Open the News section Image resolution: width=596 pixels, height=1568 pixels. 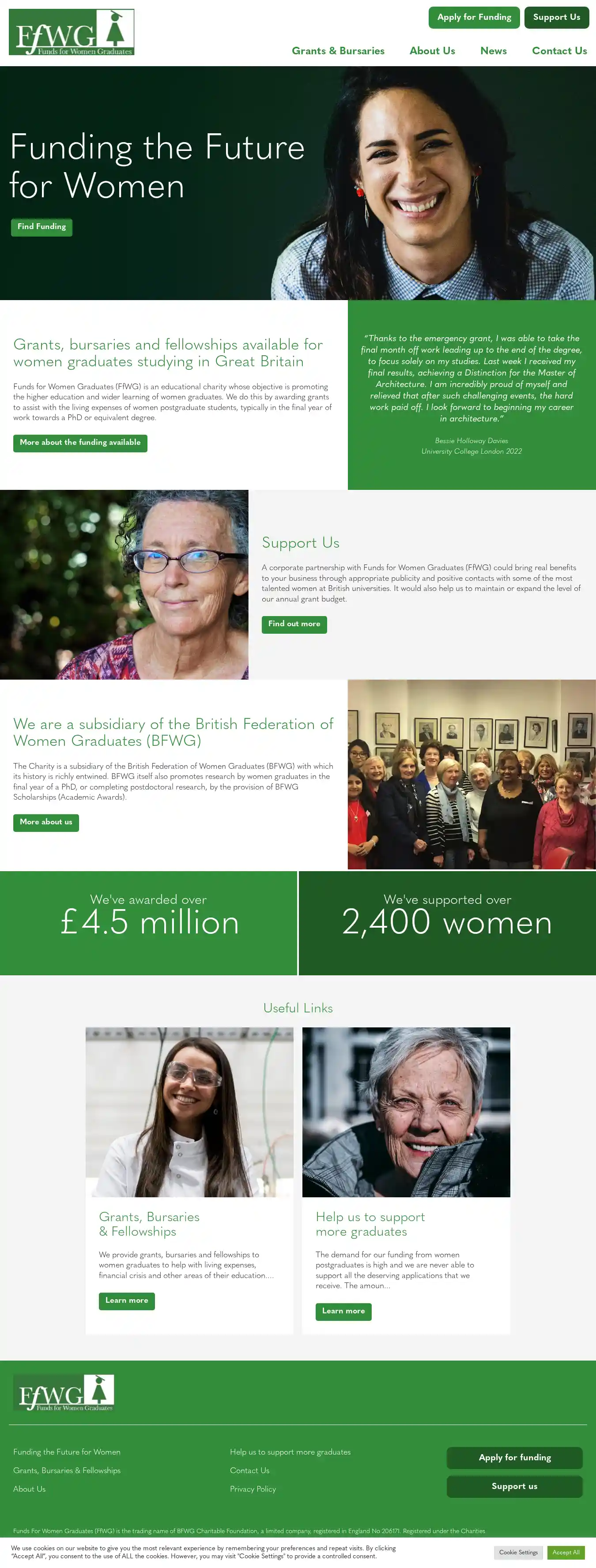point(493,50)
